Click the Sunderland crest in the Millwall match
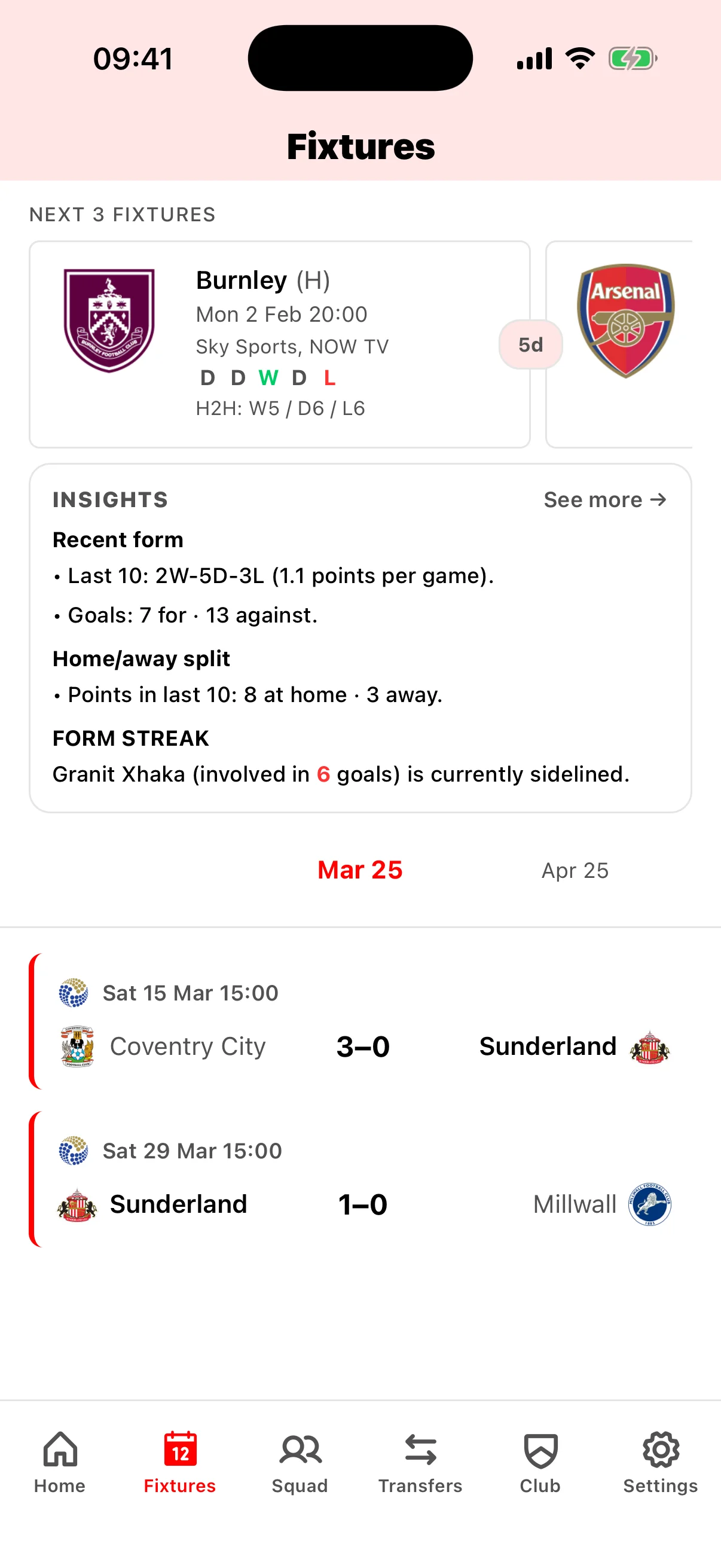721x1568 pixels. (x=77, y=1203)
